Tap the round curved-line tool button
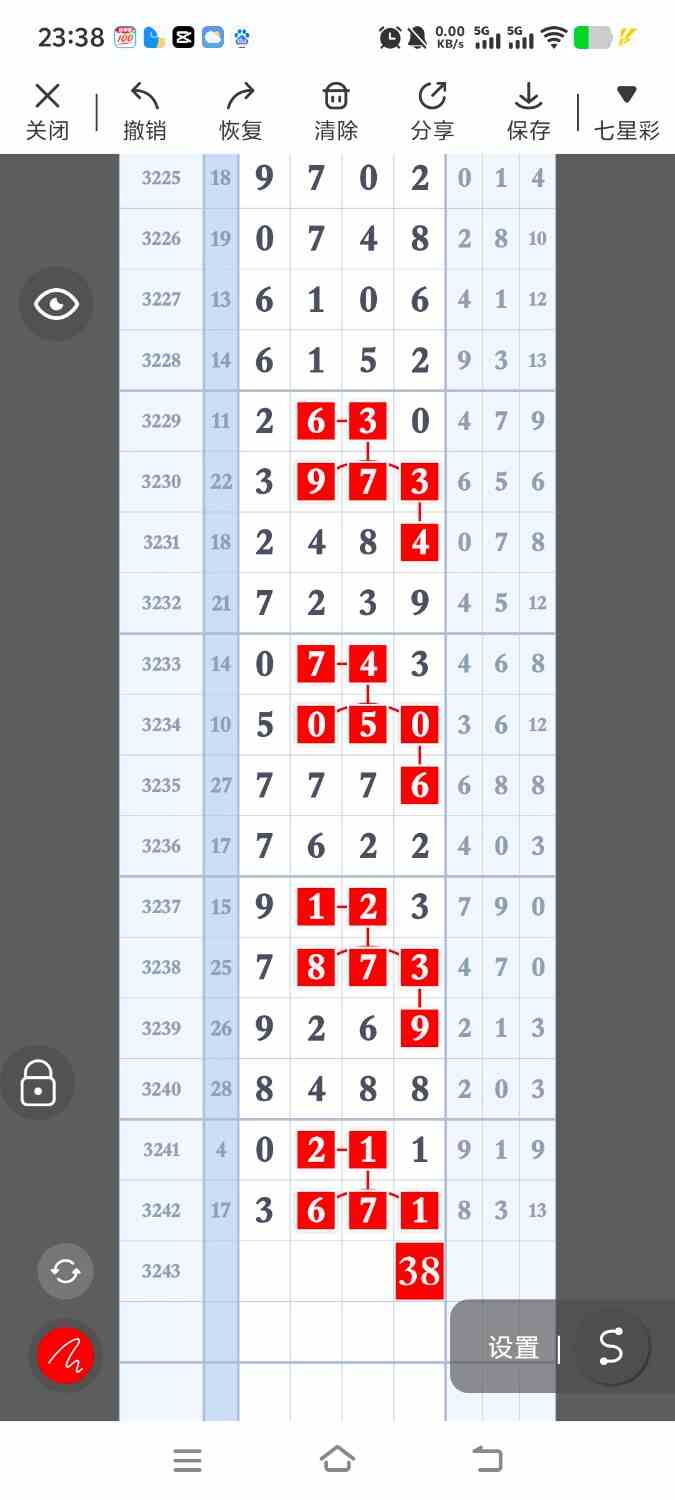Screen dimensions: 675x1500 click(611, 1347)
